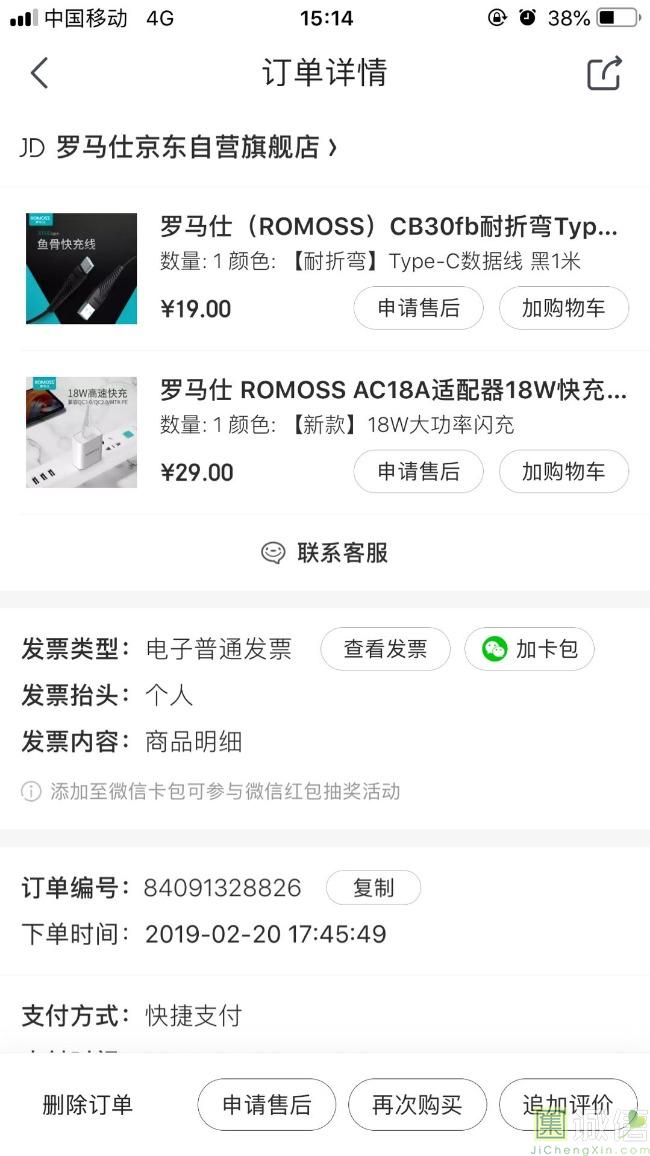Tap 加购物车 for the ¥19.00 cable
The height and width of the screenshot is (1156, 650).
(x=563, y=308)
